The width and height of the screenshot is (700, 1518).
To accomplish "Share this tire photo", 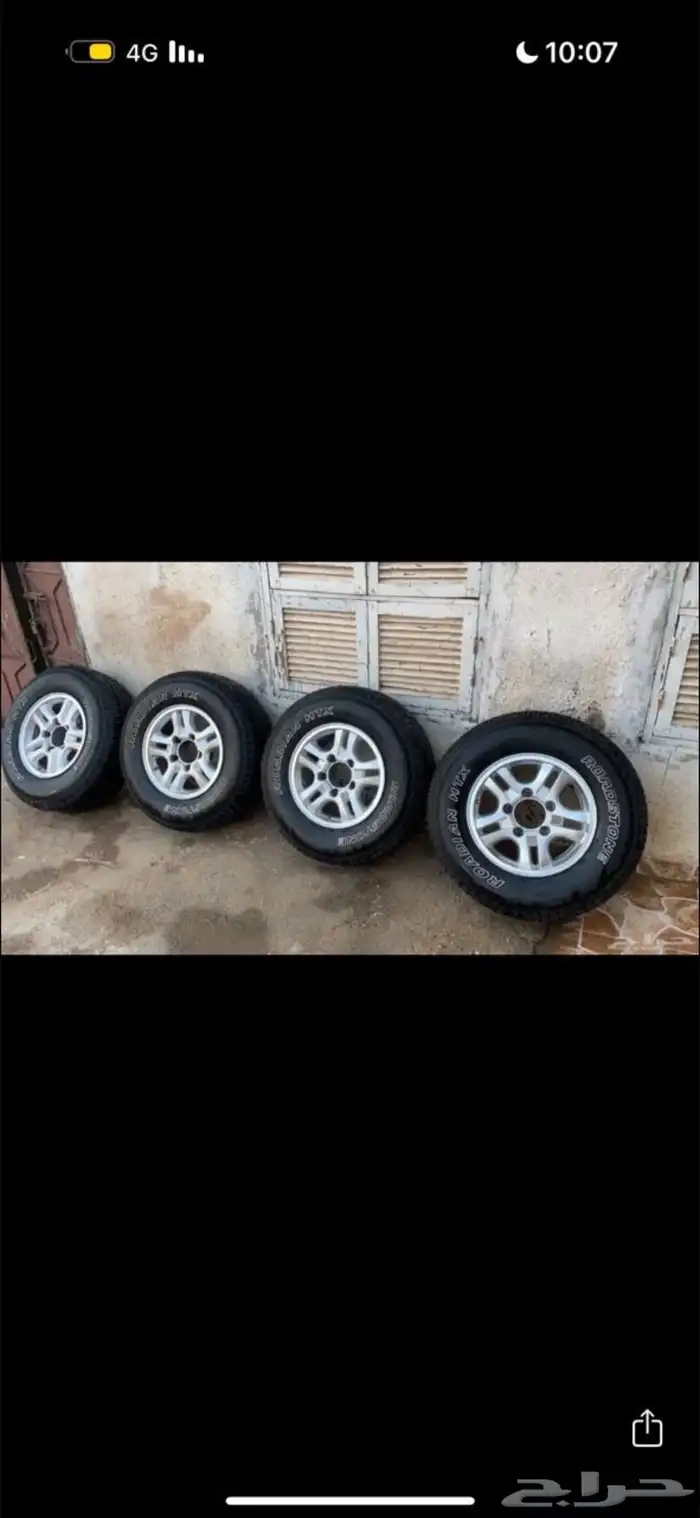I will pyautogui.click(x=647, y=1427).
